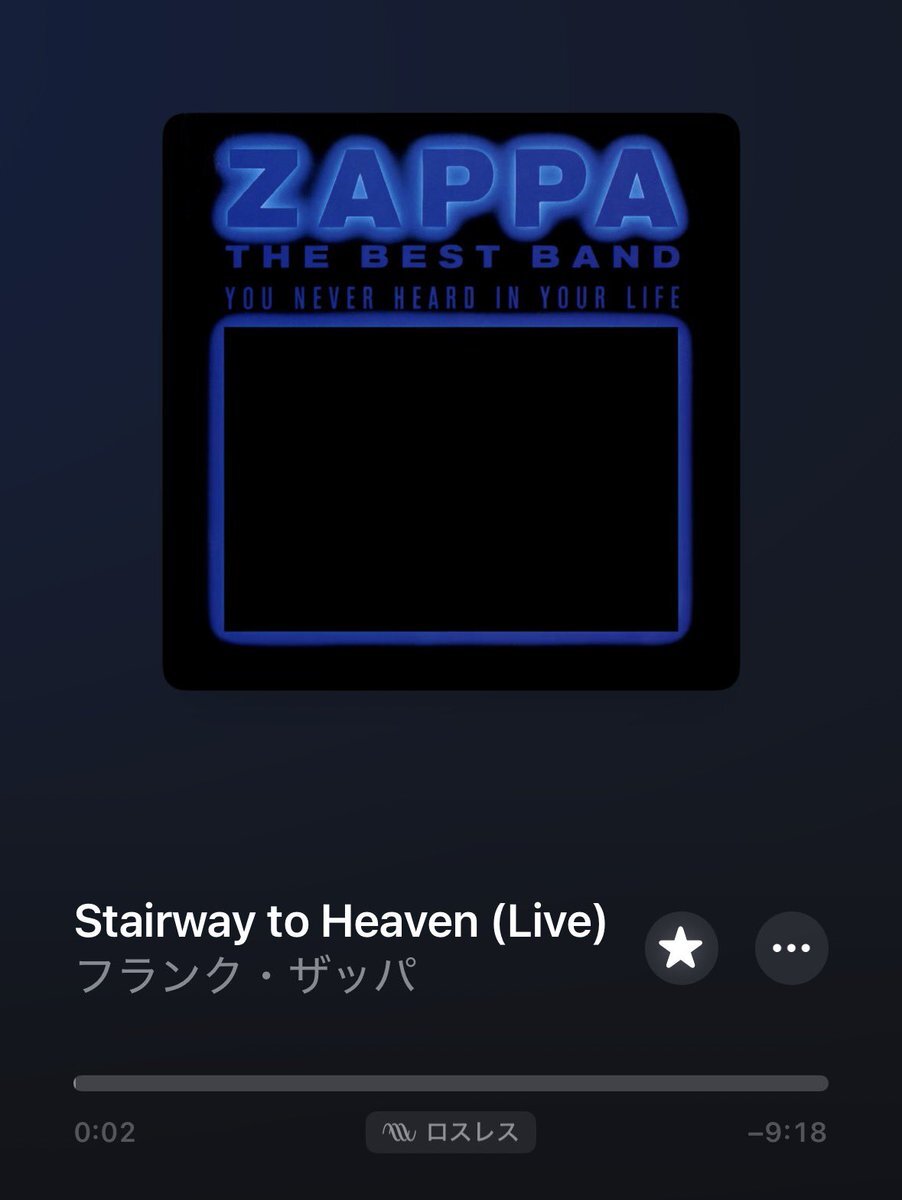Tap the playback progress bar
This screenshot has height=1200, width=902.
pyautogui.click(x=450, y=1083)
